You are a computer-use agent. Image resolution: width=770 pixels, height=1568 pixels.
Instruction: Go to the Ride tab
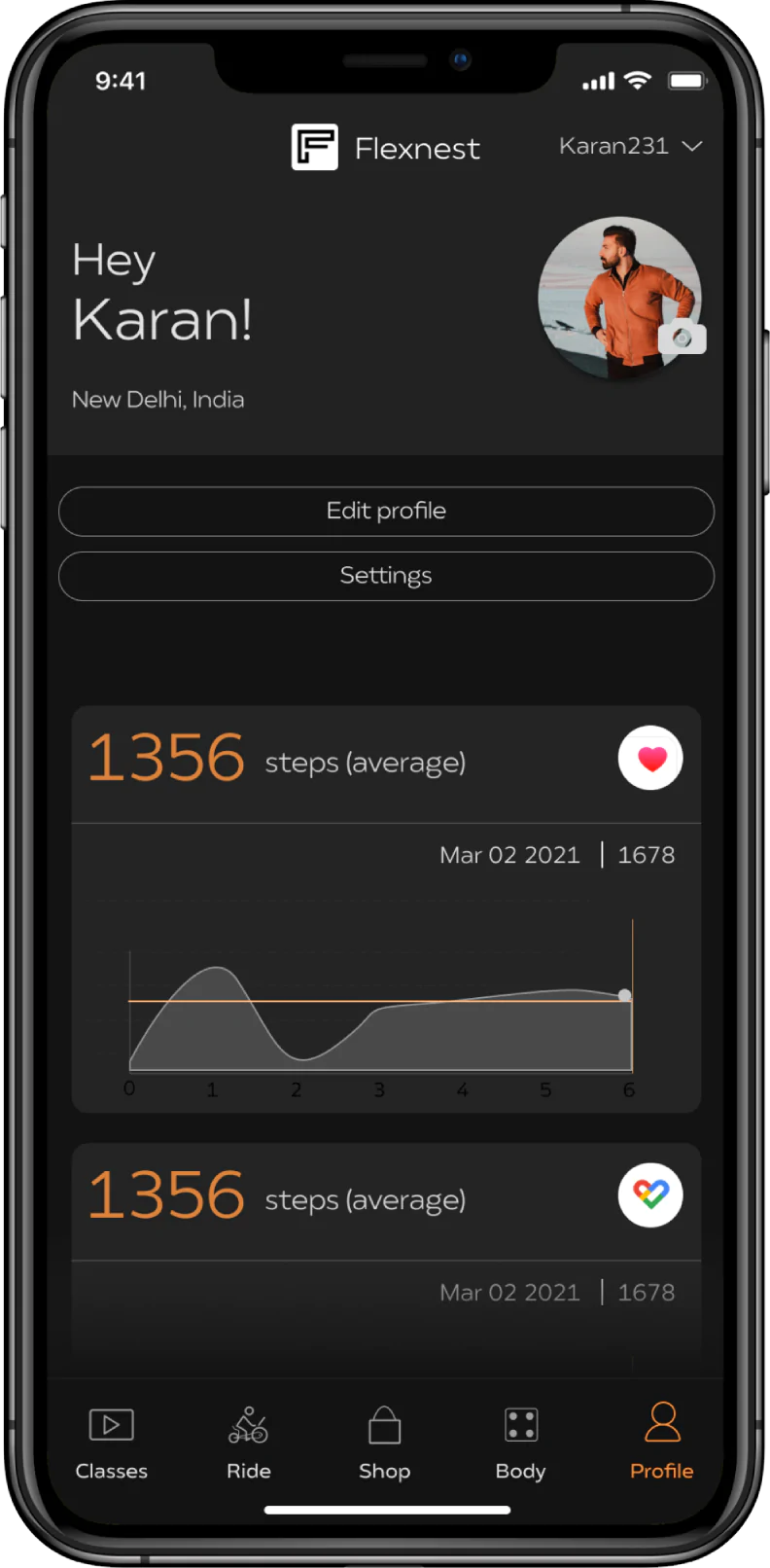[x=248, y=1443]
